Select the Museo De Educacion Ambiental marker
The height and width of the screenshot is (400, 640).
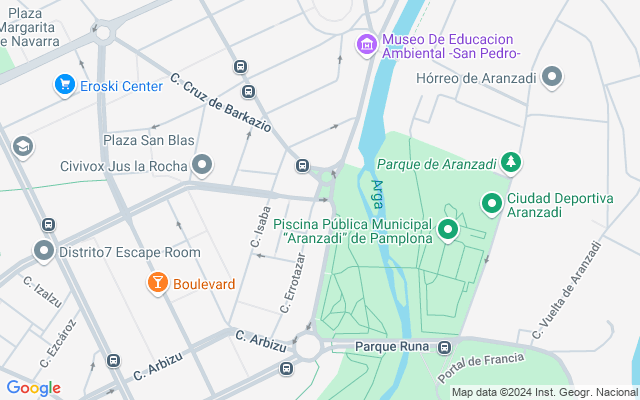click(367, 44)
